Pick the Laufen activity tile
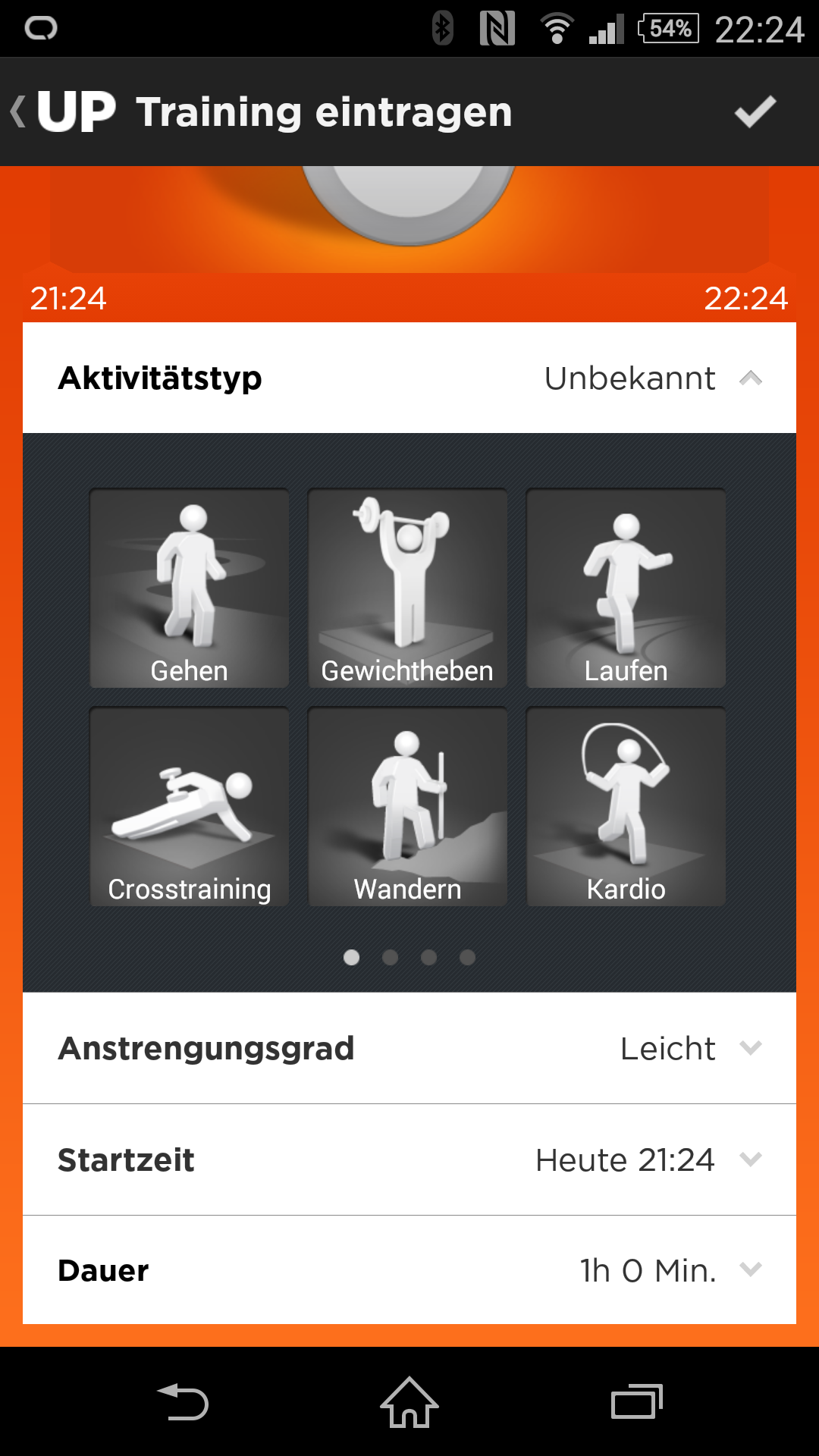This screenshot has width=819, height=1456. (626, 588)
